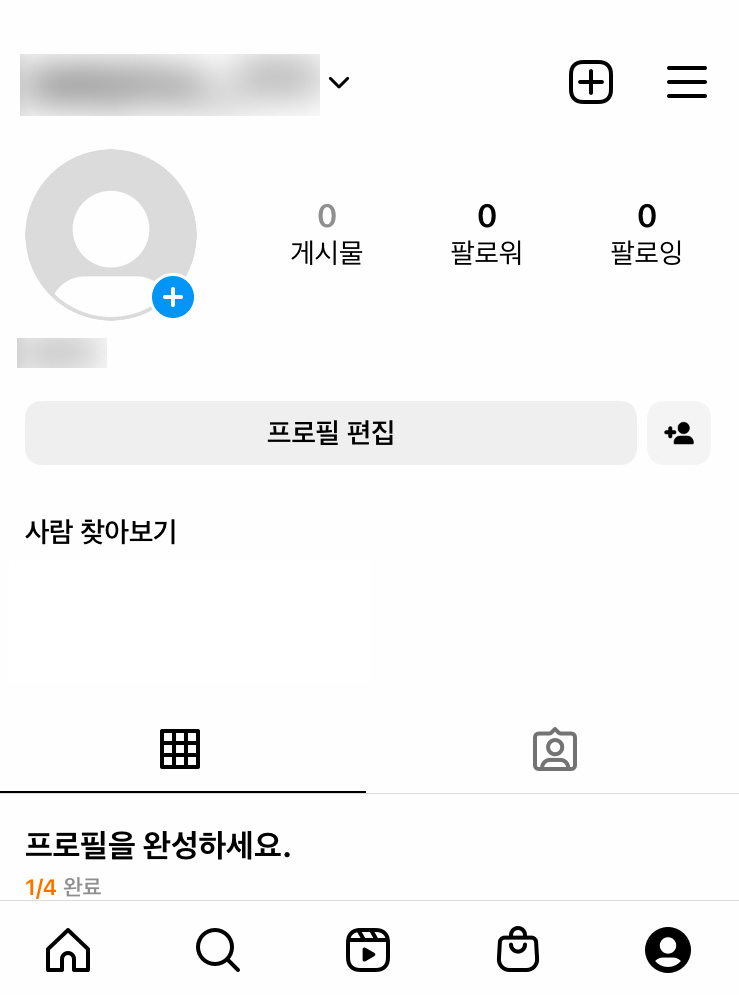The image size is (739, 995).
Task: Select the search magnifier icon
Action: coord(217,949)
